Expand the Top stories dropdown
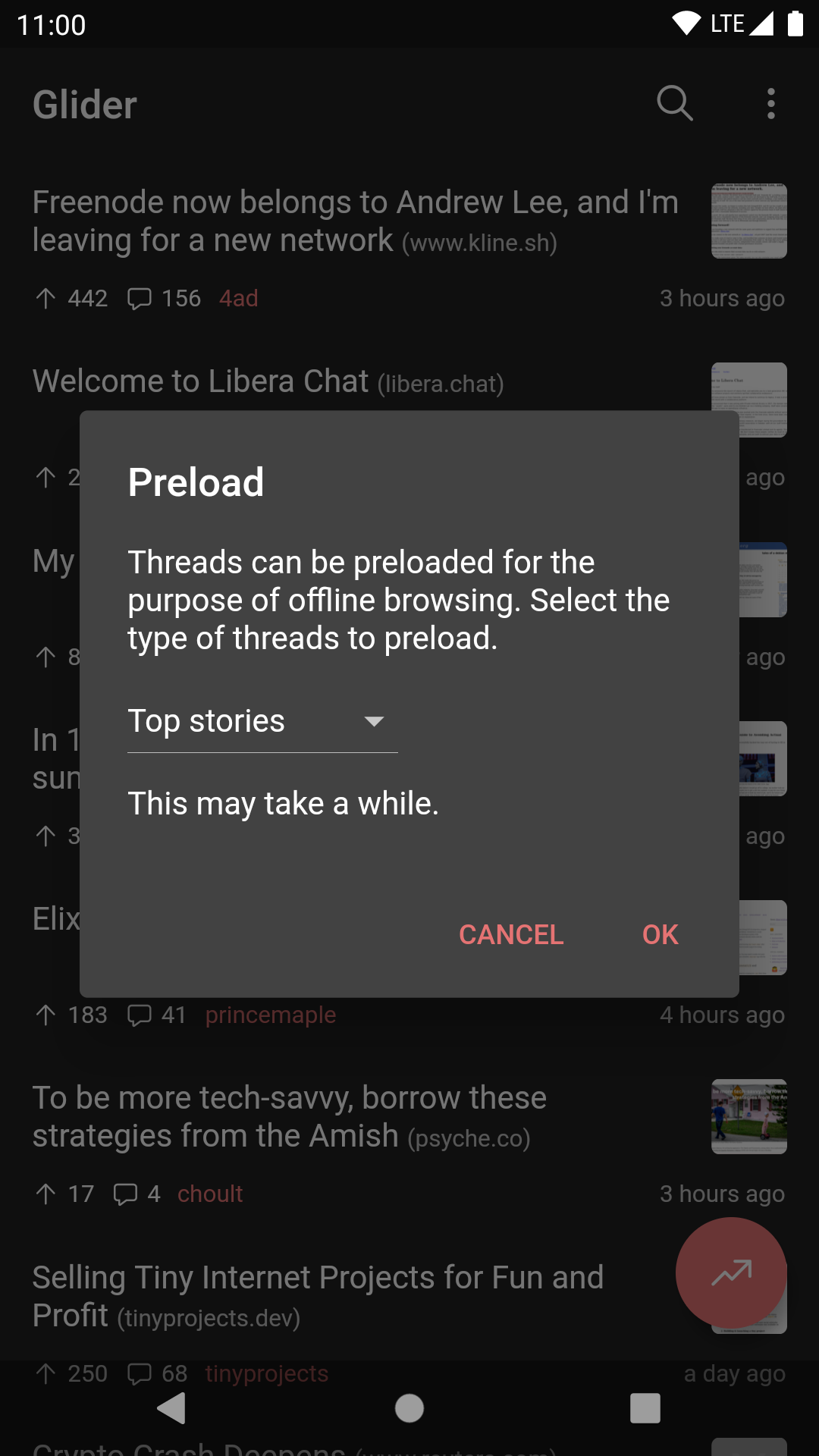819x1456 pixels. [x=262, y=721]
